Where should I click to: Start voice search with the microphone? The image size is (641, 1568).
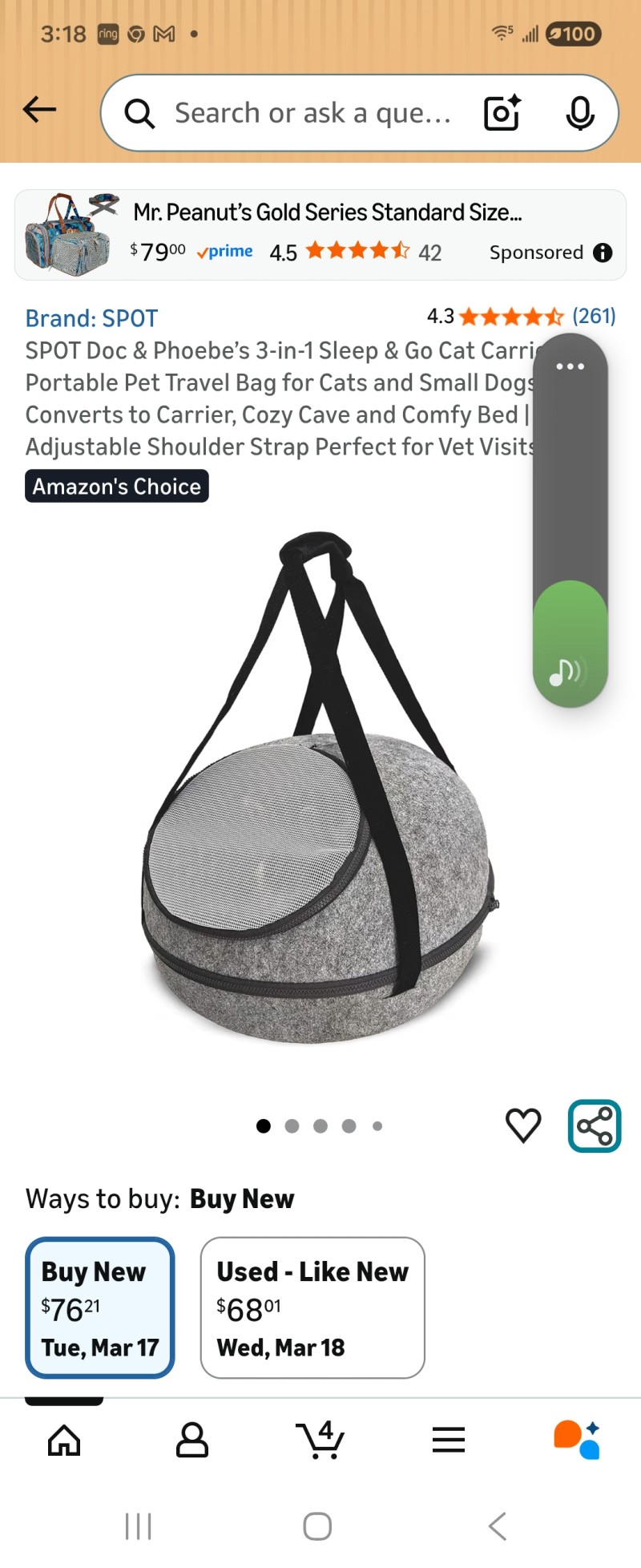[x=579, y=113]
